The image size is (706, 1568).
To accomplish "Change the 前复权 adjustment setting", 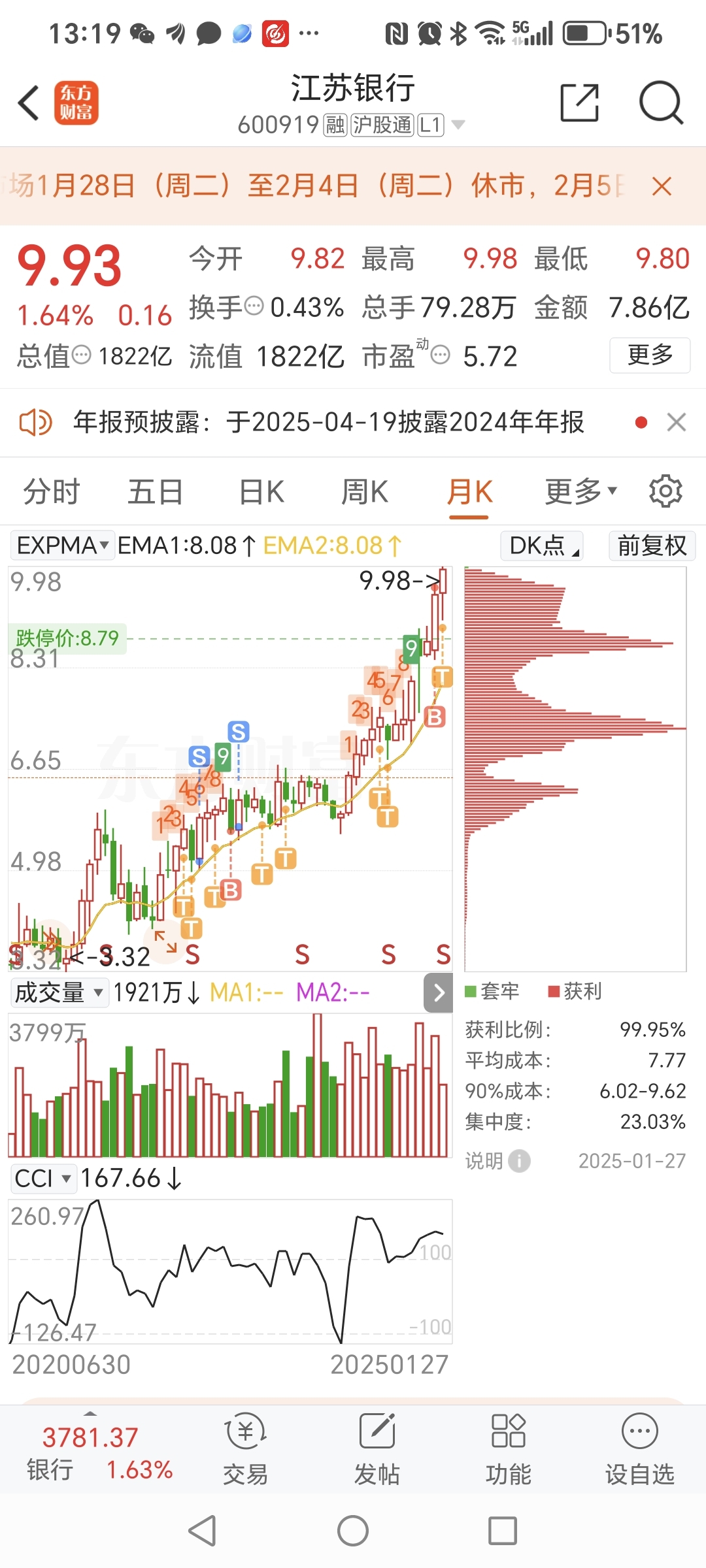I will pos(652,546).
